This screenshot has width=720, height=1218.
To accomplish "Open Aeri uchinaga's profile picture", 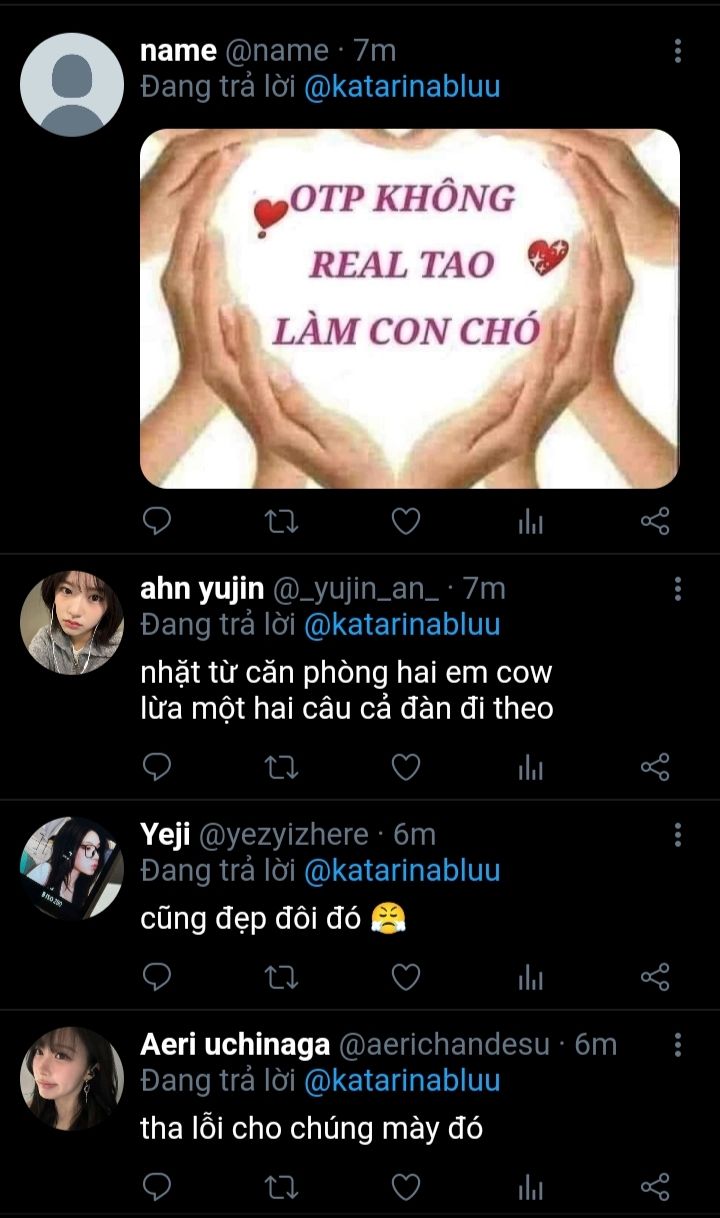I will coord(71,1078).
